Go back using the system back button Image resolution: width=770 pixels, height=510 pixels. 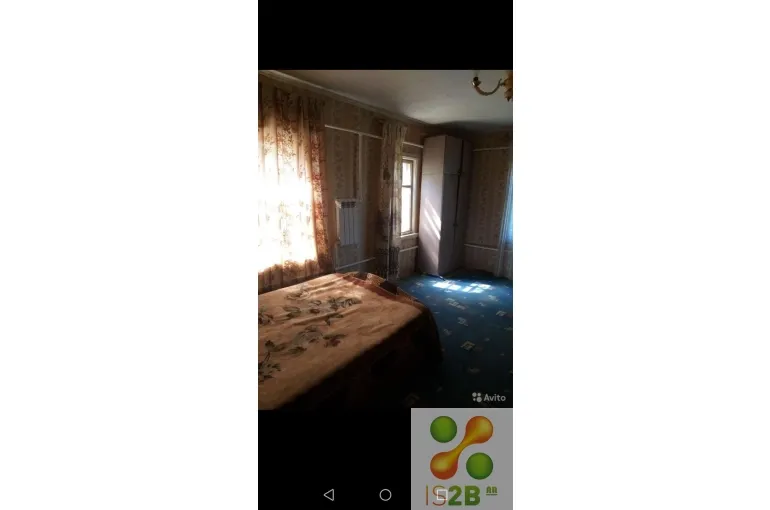[329, 495]
